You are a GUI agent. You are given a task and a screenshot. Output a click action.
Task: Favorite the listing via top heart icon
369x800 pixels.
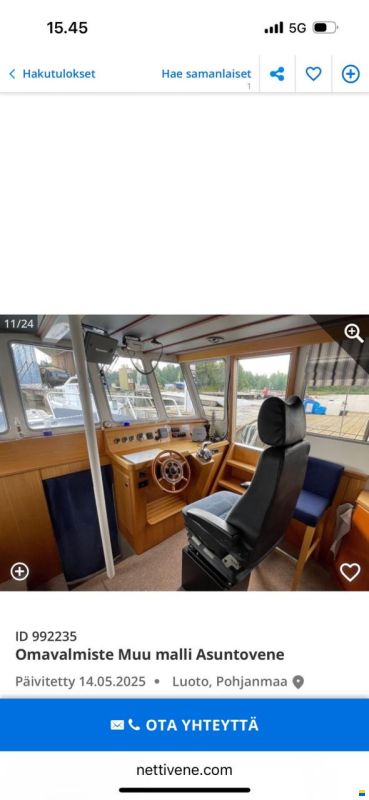pos(313,74)
